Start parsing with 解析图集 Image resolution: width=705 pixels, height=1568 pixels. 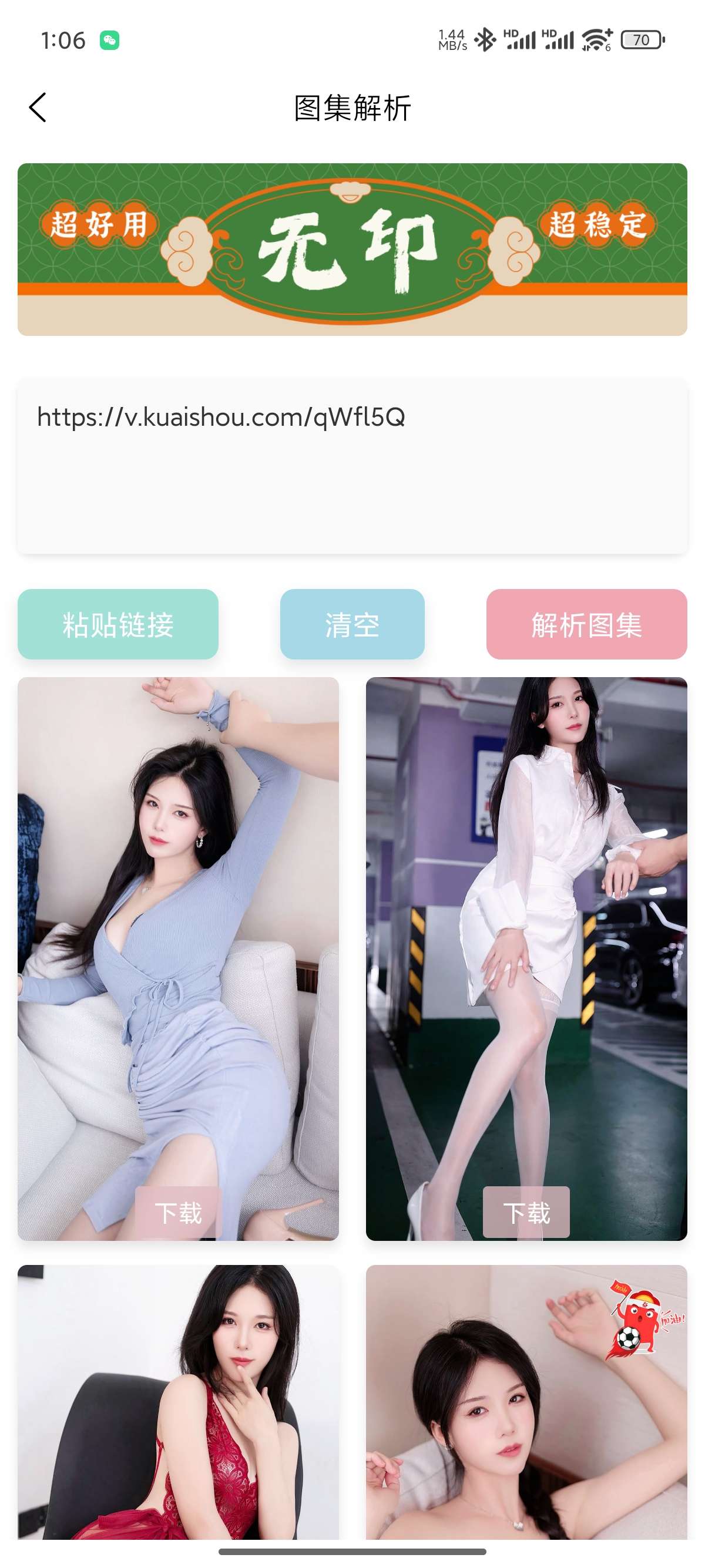(x=586, y=624)
